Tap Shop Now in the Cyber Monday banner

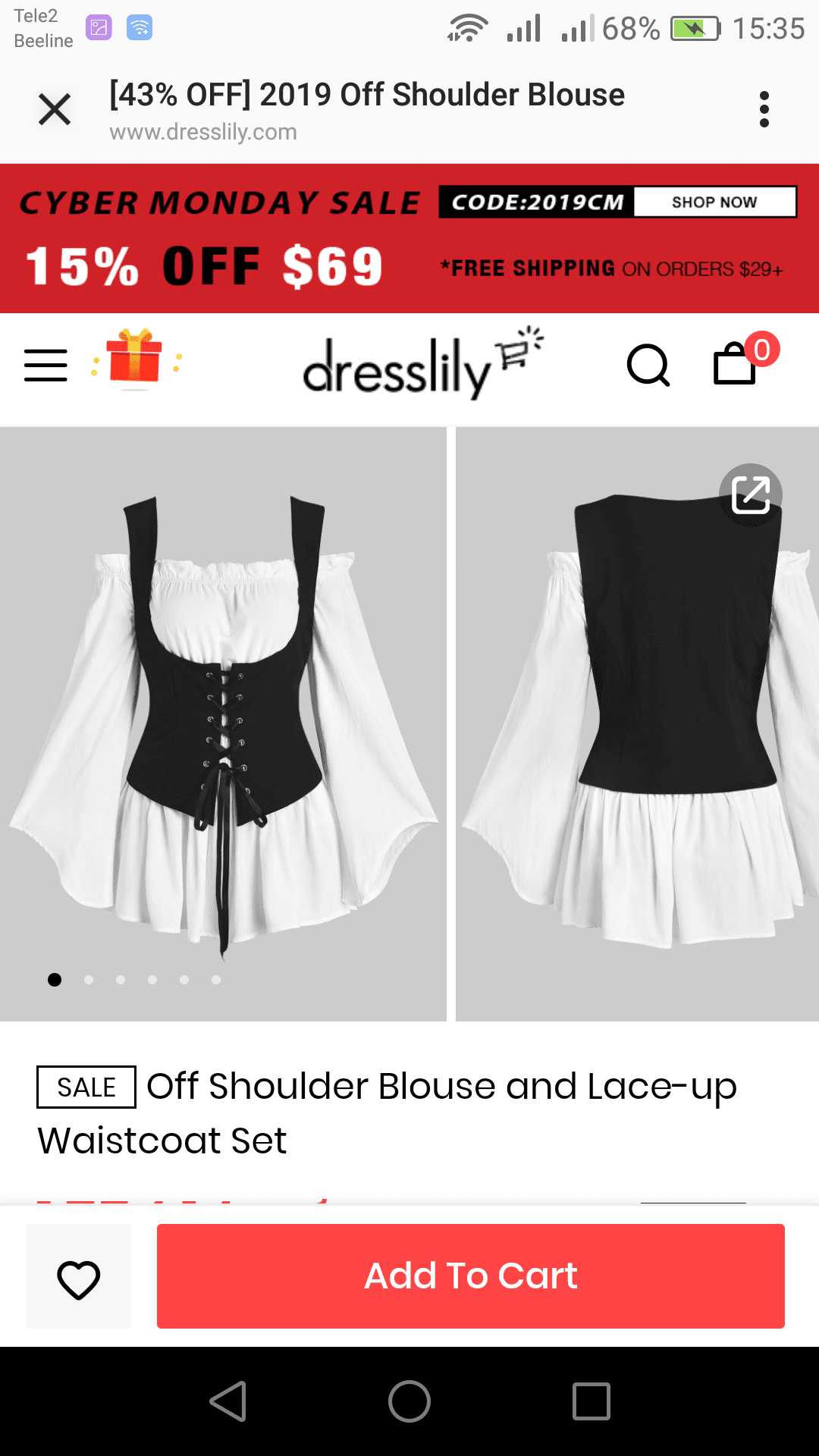(714, 202)
